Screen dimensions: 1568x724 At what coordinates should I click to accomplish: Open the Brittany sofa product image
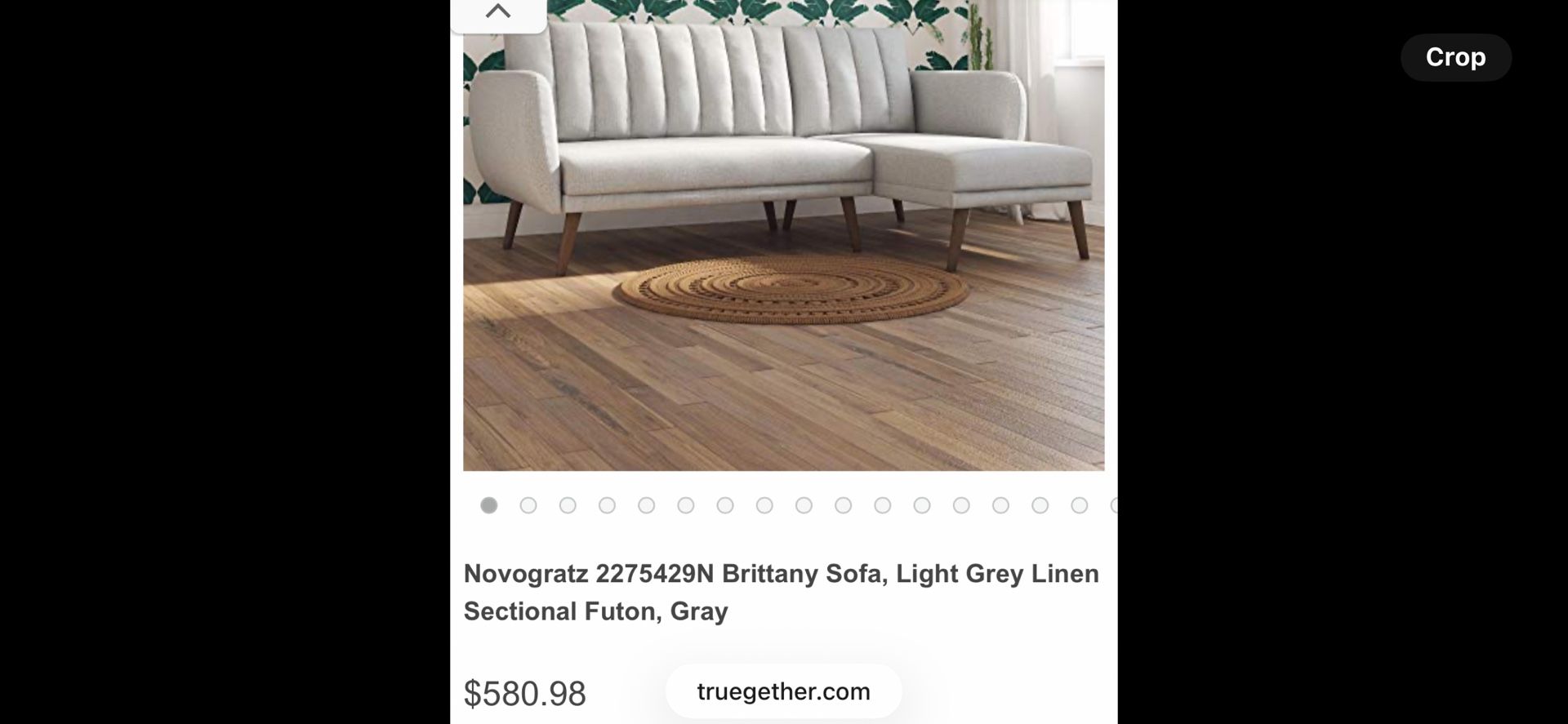(783, 235)
